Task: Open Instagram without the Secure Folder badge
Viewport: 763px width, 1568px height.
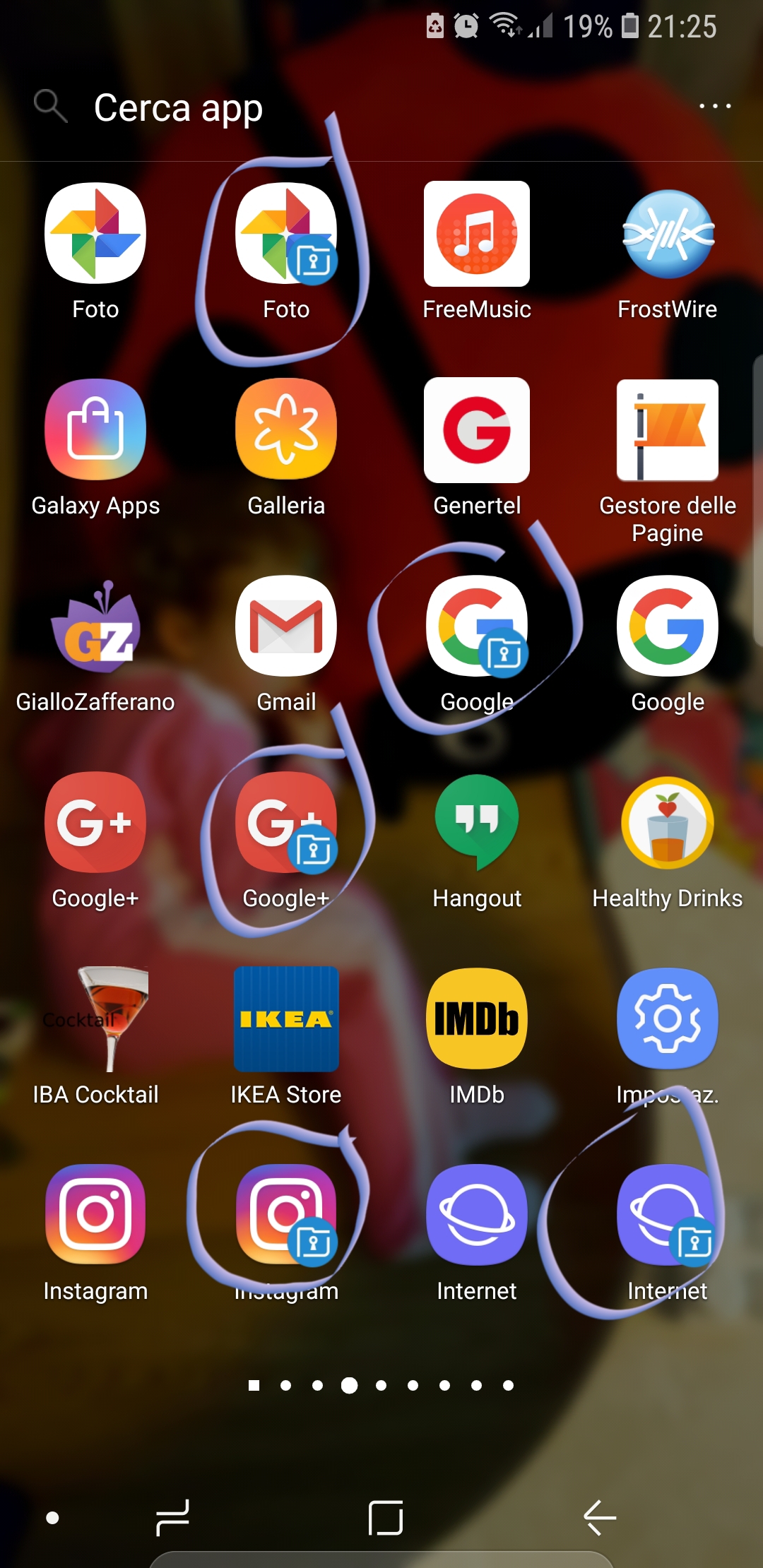Action: (x=95, y=1216)
